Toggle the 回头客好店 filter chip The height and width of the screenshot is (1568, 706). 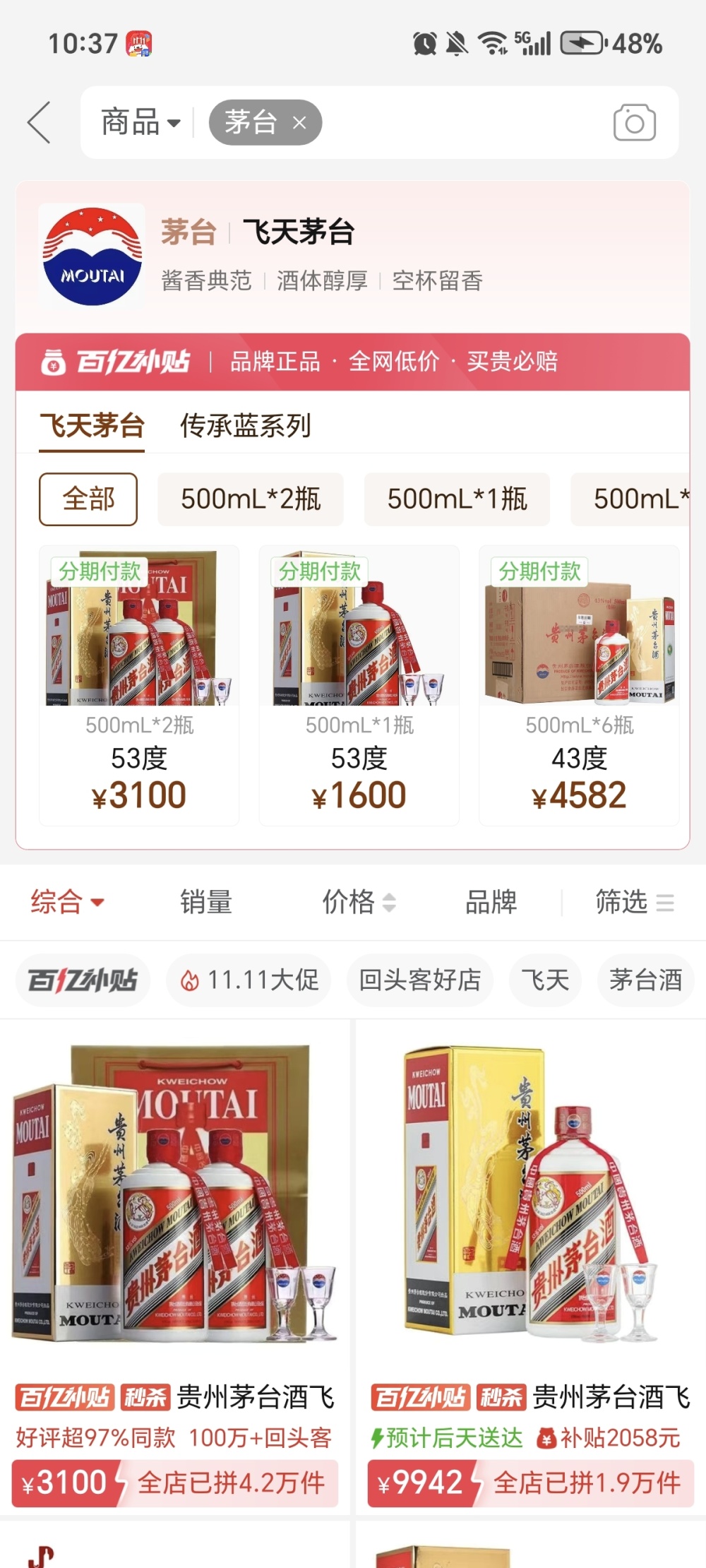pyautogui.click(x=419, y=980)
